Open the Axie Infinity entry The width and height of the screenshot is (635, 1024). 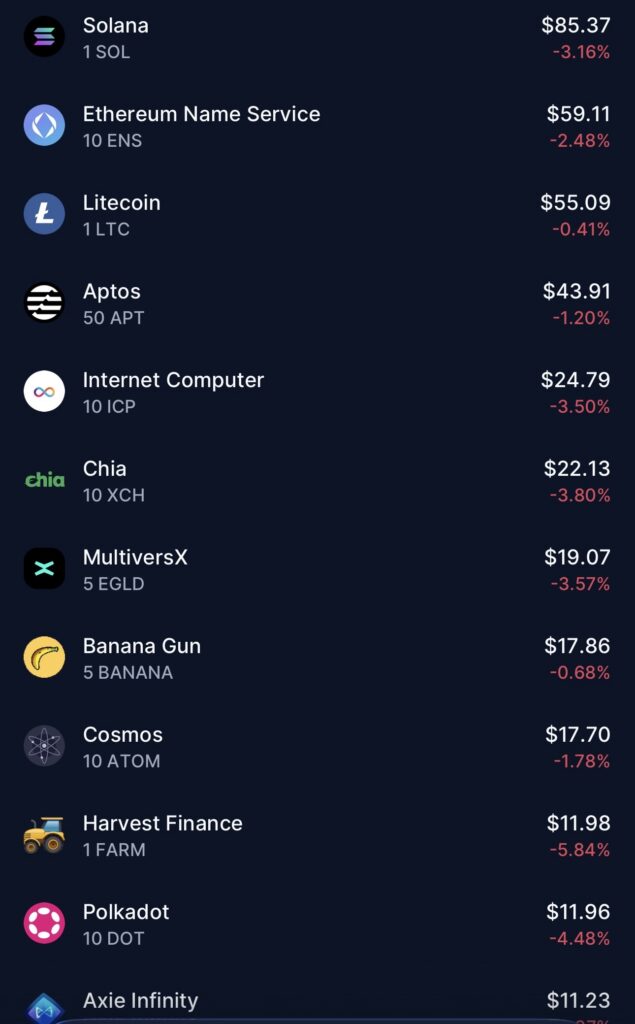tap(317, 1003)
